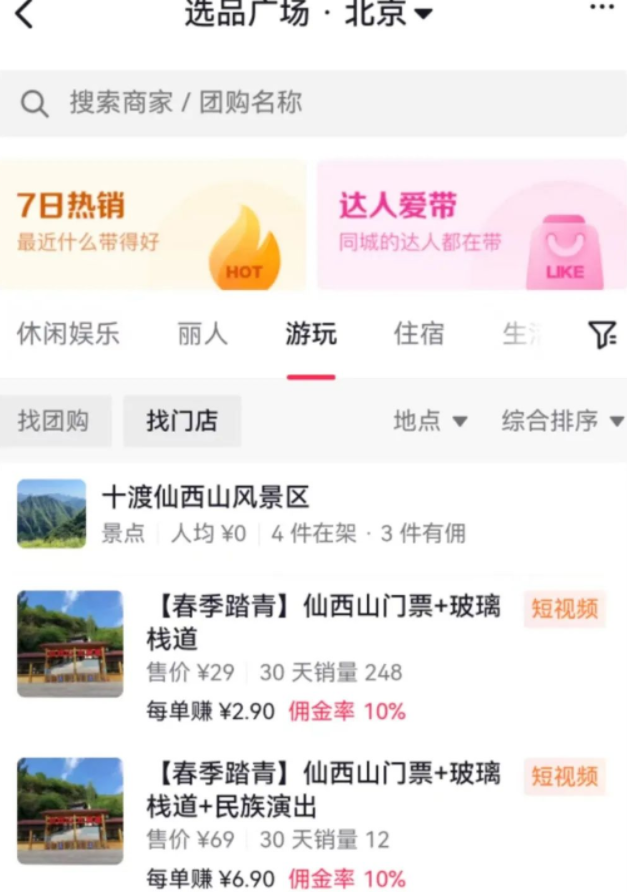The height and width of the screenshot is (892, 627).
Task: Open the three-dot overflow menu
Action: click(601, 8)
